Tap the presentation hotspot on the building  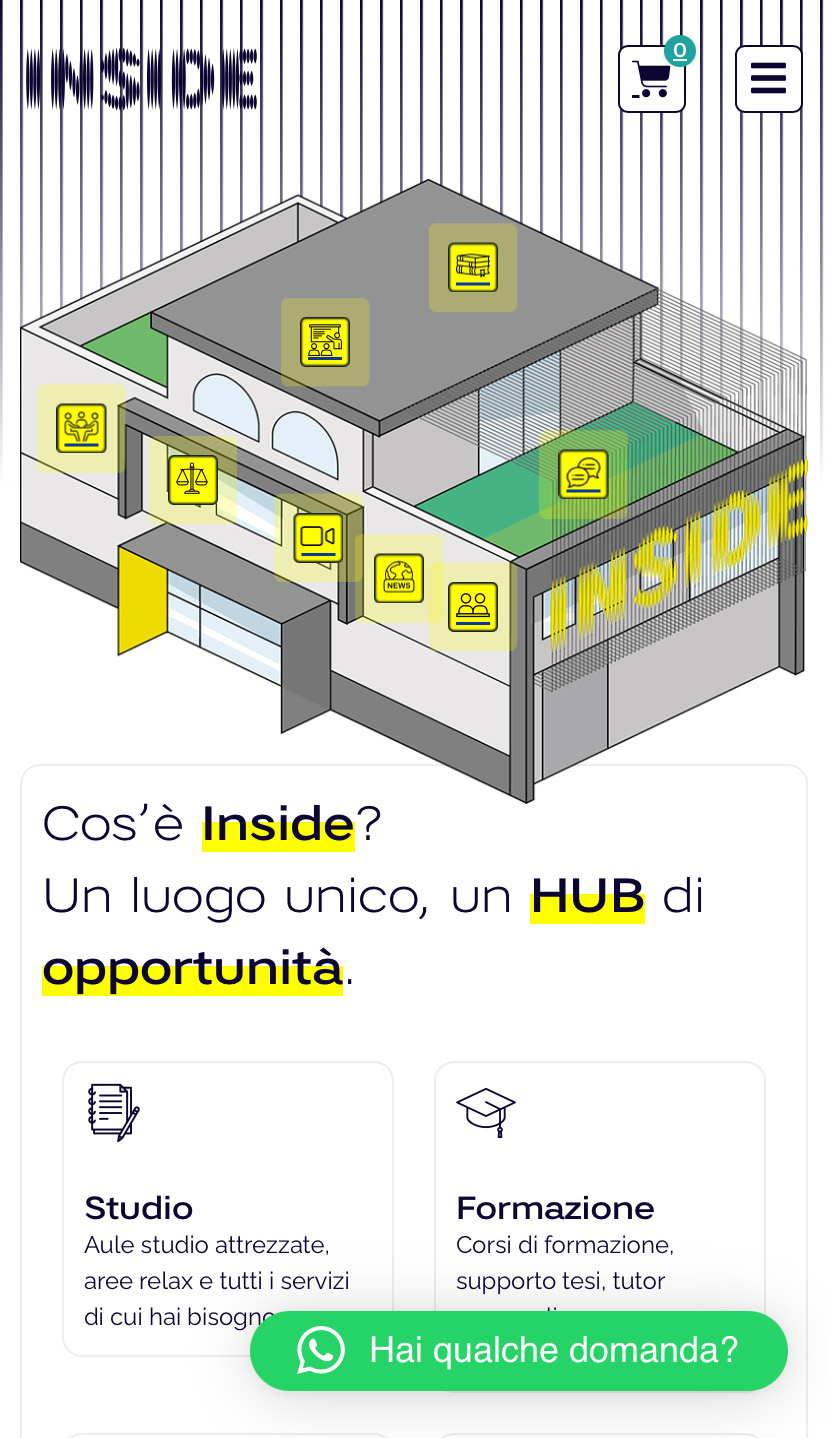pos(325,342)
